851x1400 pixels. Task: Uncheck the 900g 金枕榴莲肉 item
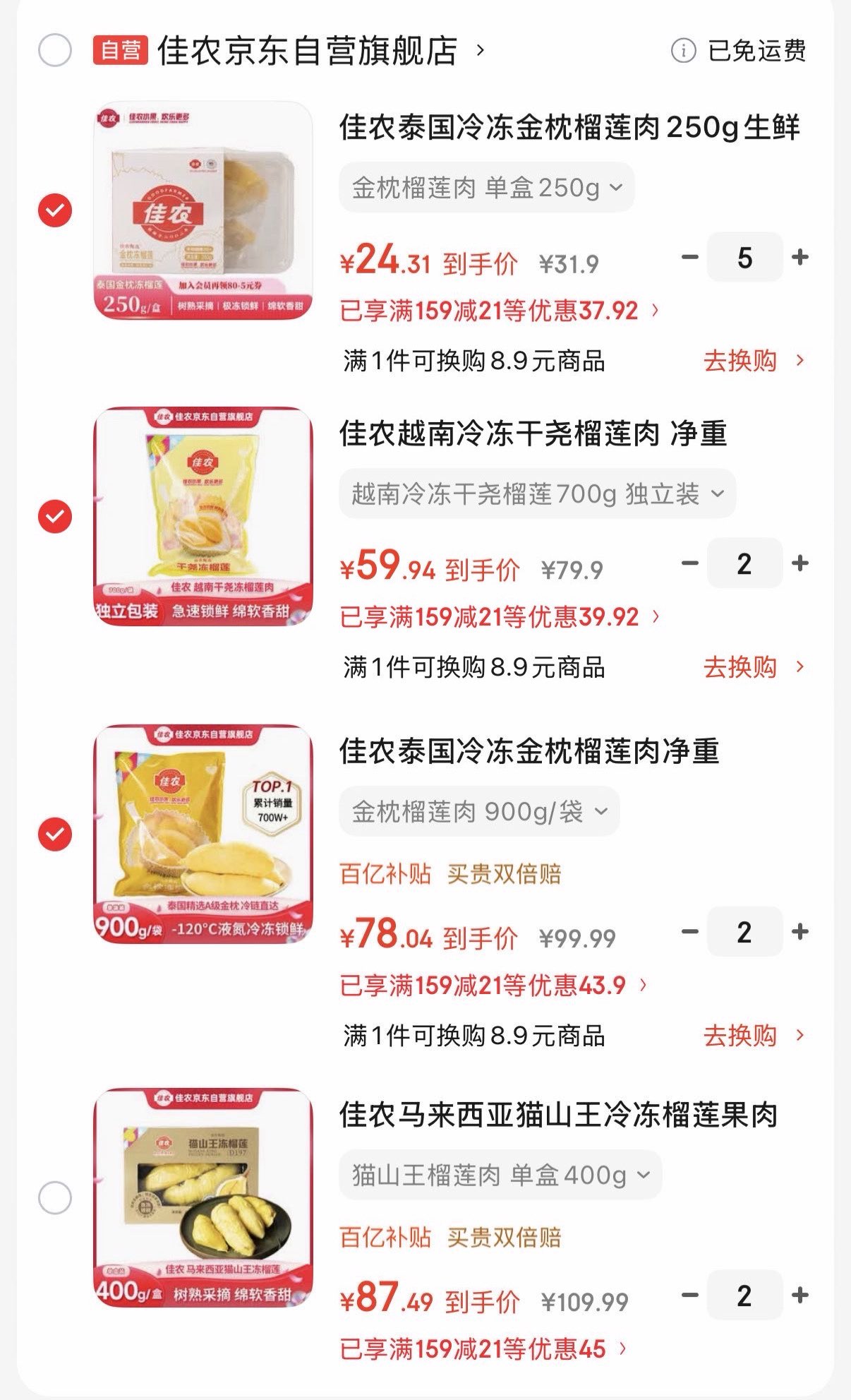[55, 834]
